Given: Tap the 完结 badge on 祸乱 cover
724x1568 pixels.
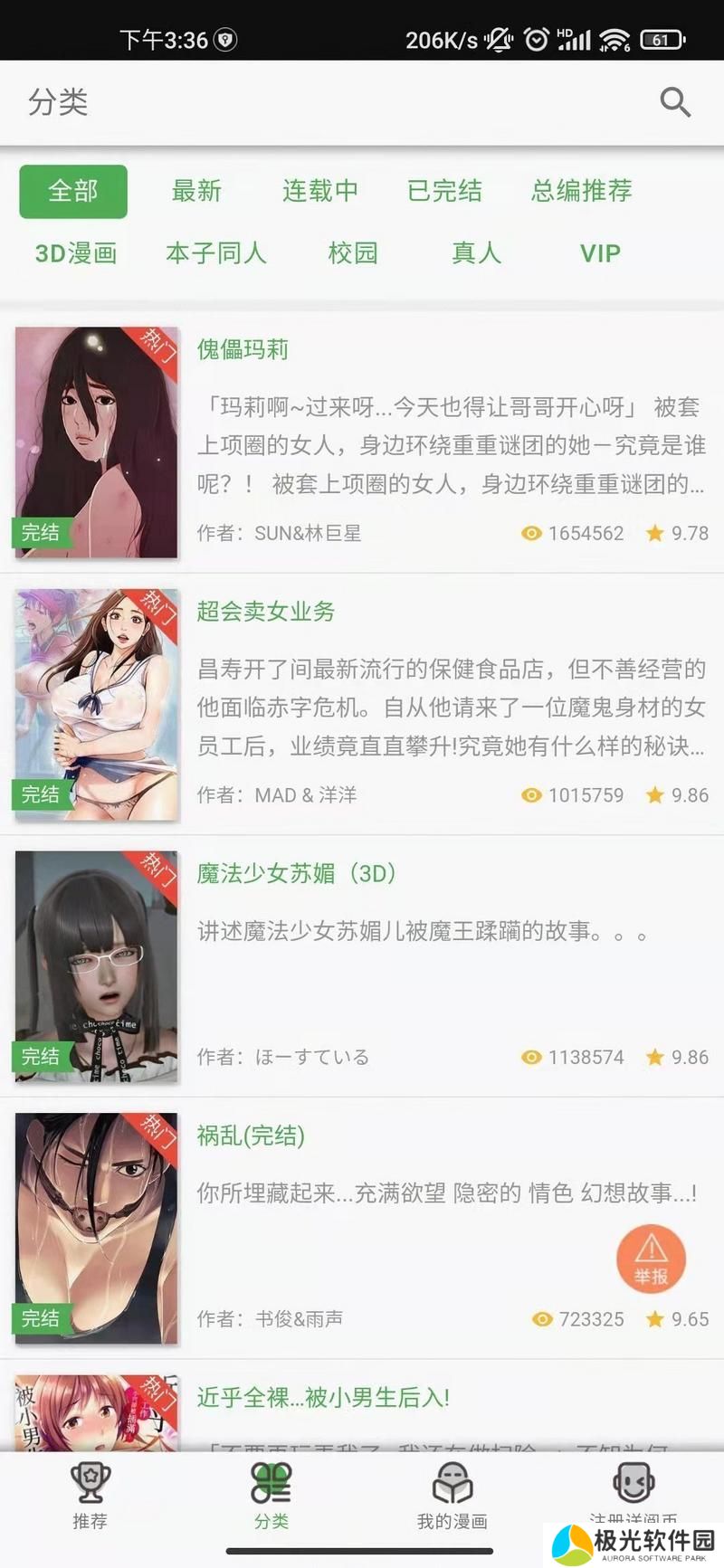Looking at the screenshot, I should pyautogui.click(x=42, y=1319).
